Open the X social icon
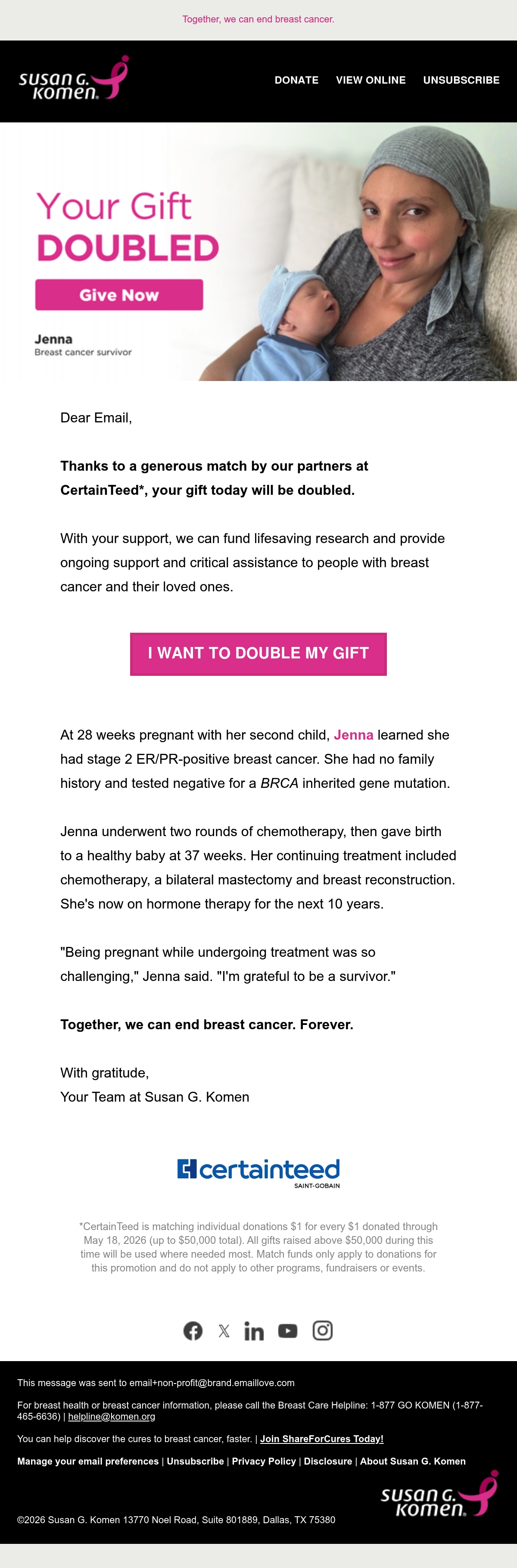This screenshot has width=517, height=1568. [224, 1331]
